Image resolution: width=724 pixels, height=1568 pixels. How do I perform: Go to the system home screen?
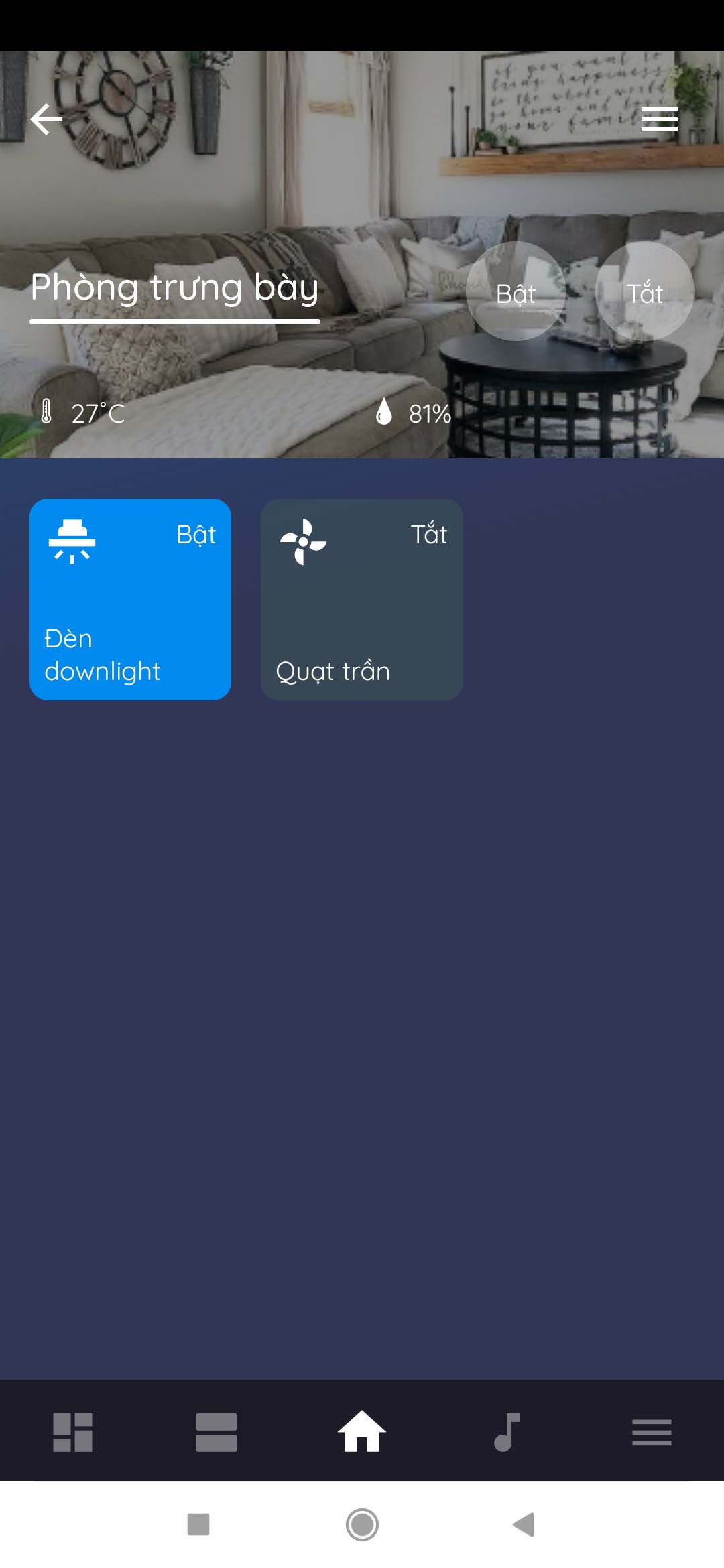[x=362, y=1524]
